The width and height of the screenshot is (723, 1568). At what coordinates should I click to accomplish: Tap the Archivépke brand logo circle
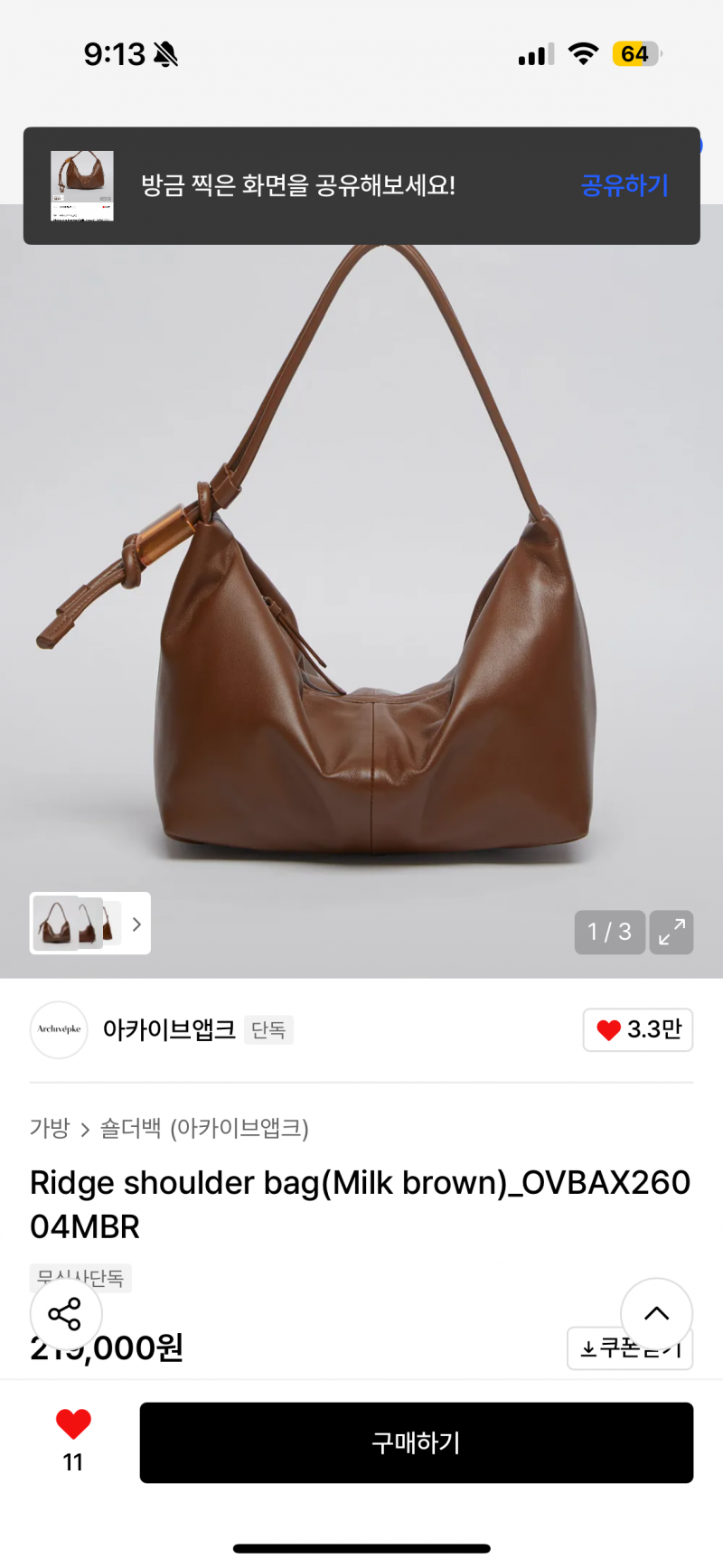point(58,1029)
